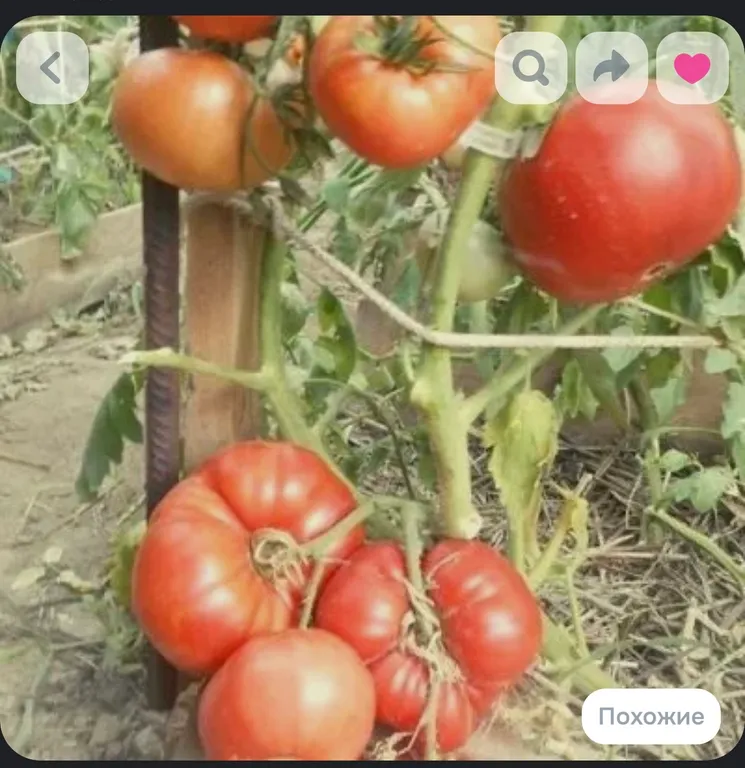This screenshot has height=768, width=745.
Task: Open the search icon on the image
Action: 531,68
